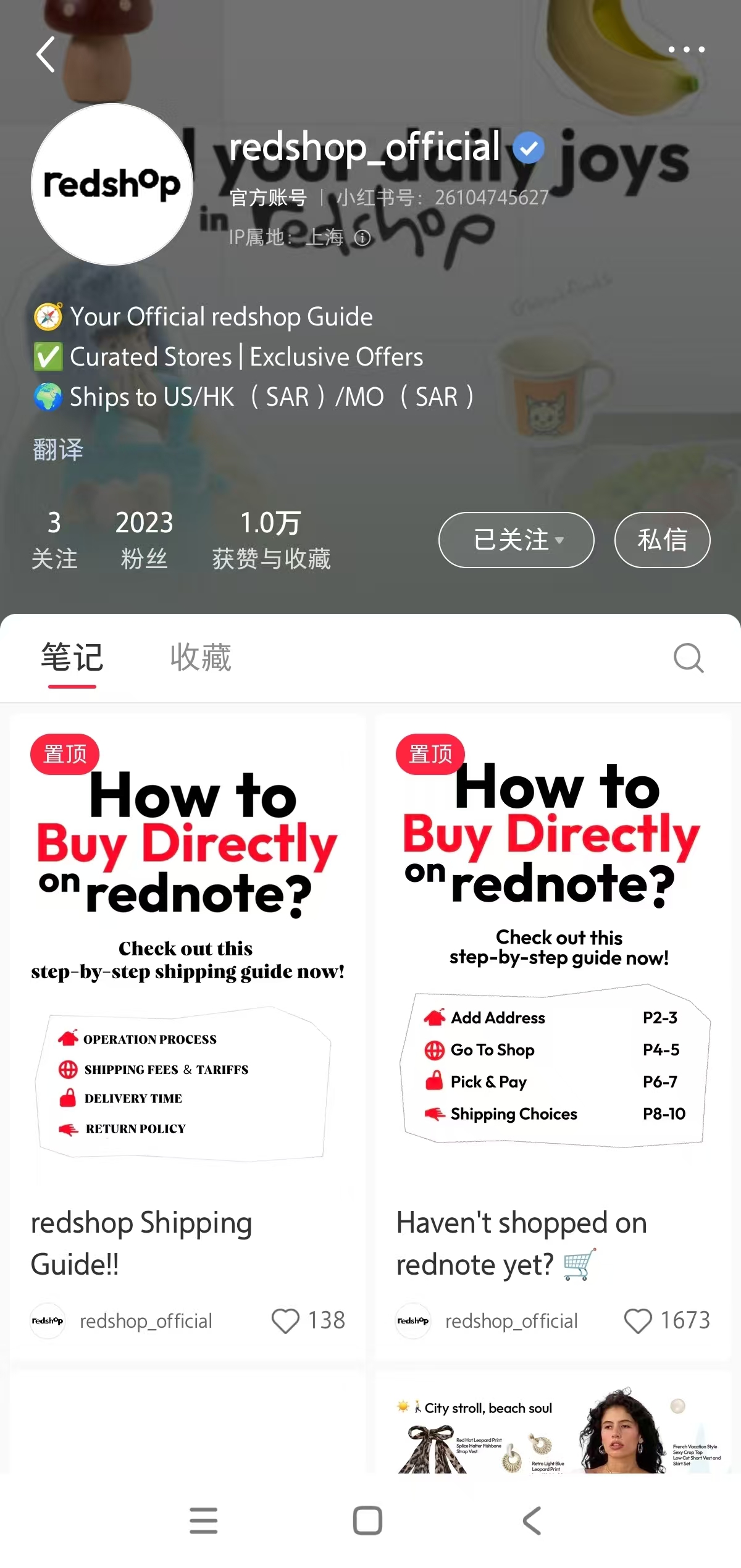
Task: Go back using the top-left arrow
Action: [46, 54]
